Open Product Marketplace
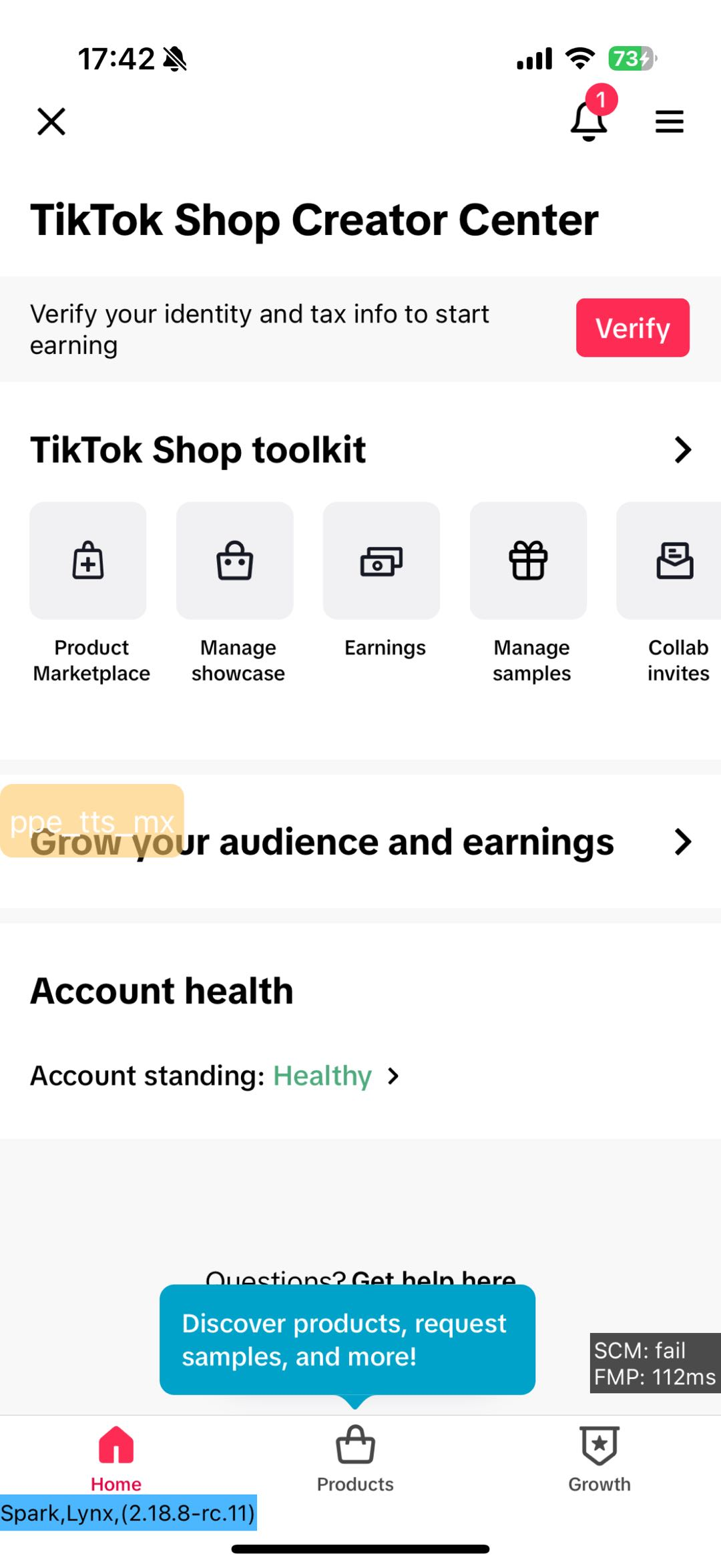Image resolution: width=721 pixels, height=1568 pixels. 89,561
